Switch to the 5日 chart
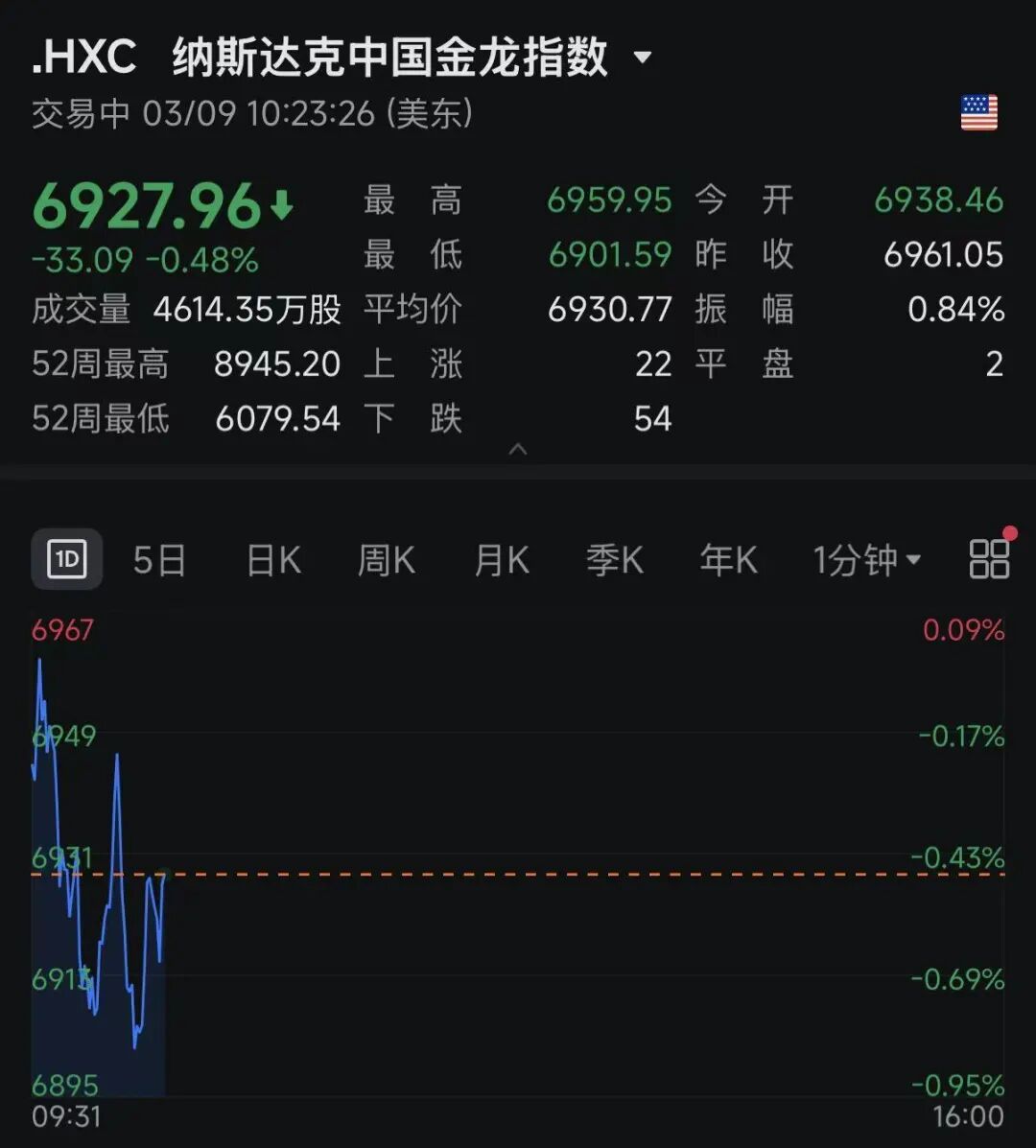 [x=159, y=559]
